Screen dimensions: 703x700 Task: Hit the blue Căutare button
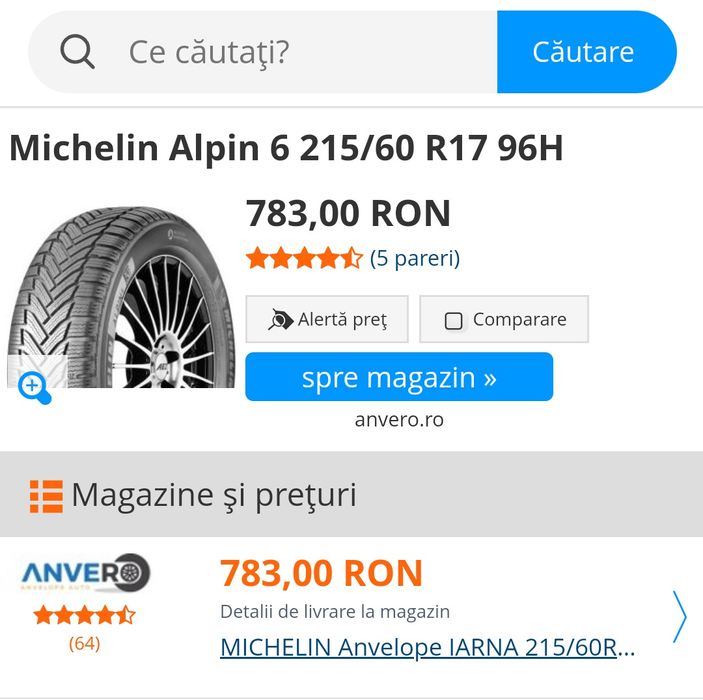(x=584, y=52)
